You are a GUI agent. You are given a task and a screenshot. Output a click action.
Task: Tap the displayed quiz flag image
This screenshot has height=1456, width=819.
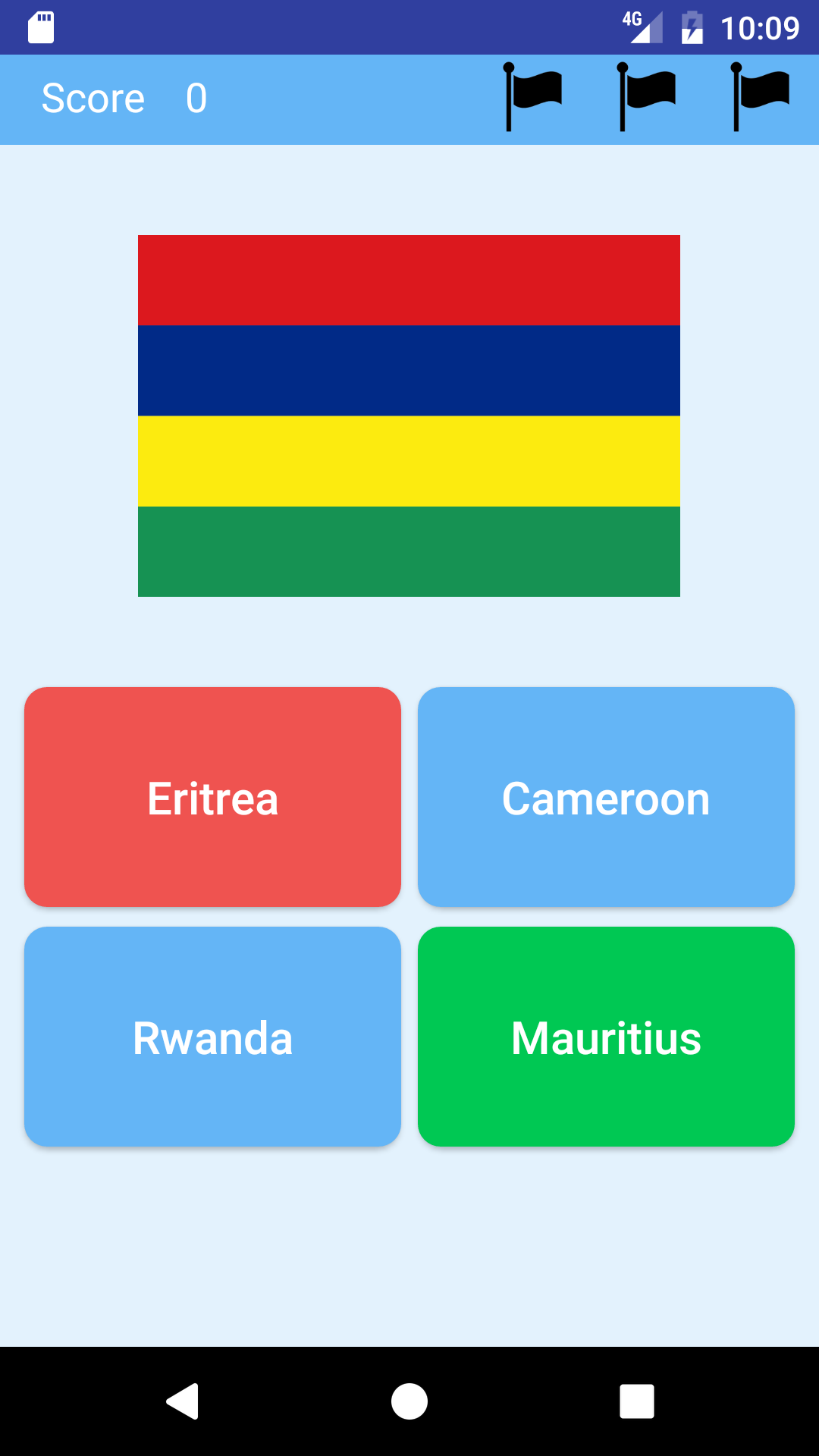(x=409, y=416)
